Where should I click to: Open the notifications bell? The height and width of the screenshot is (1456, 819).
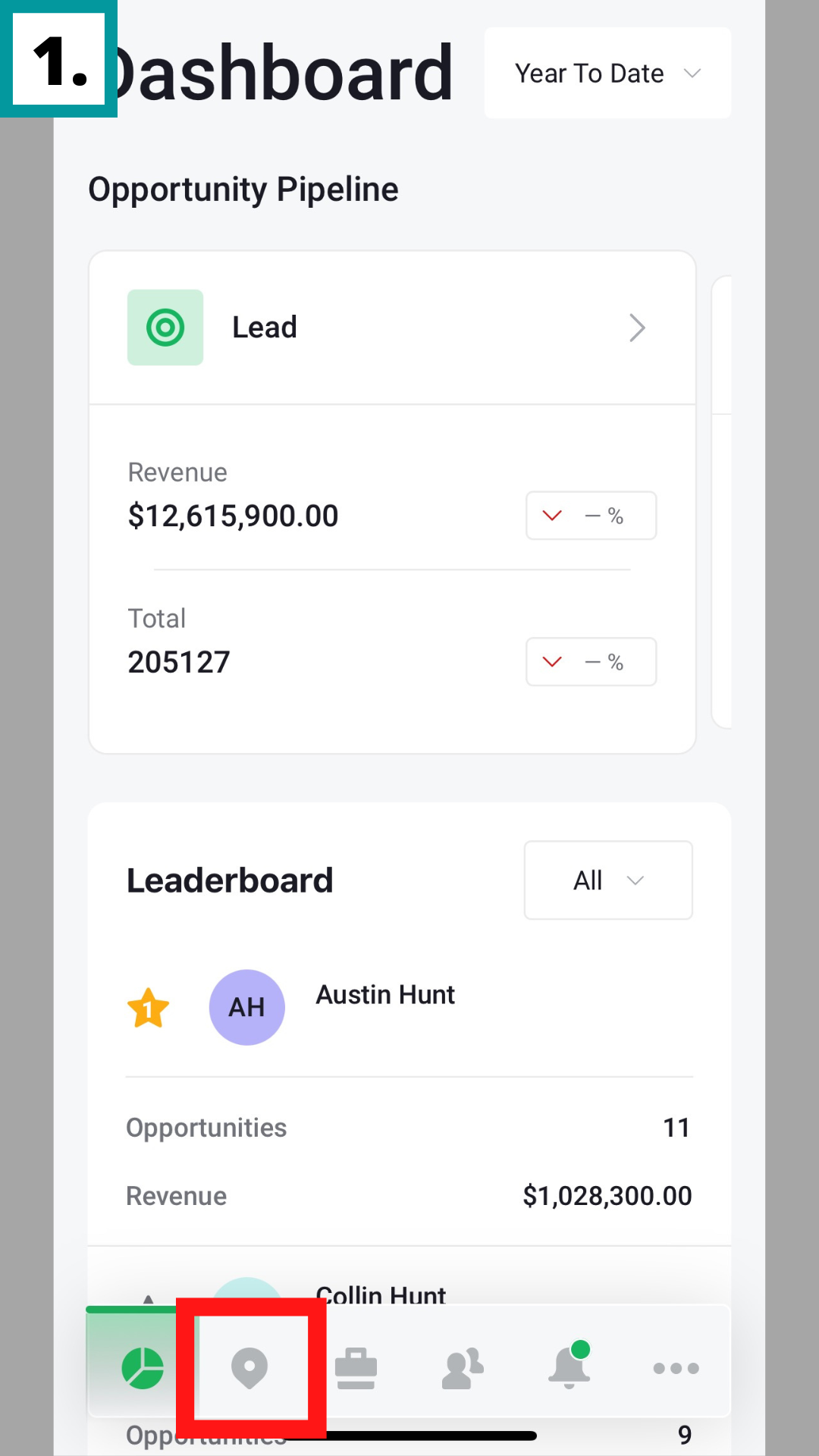(569, 1368)
